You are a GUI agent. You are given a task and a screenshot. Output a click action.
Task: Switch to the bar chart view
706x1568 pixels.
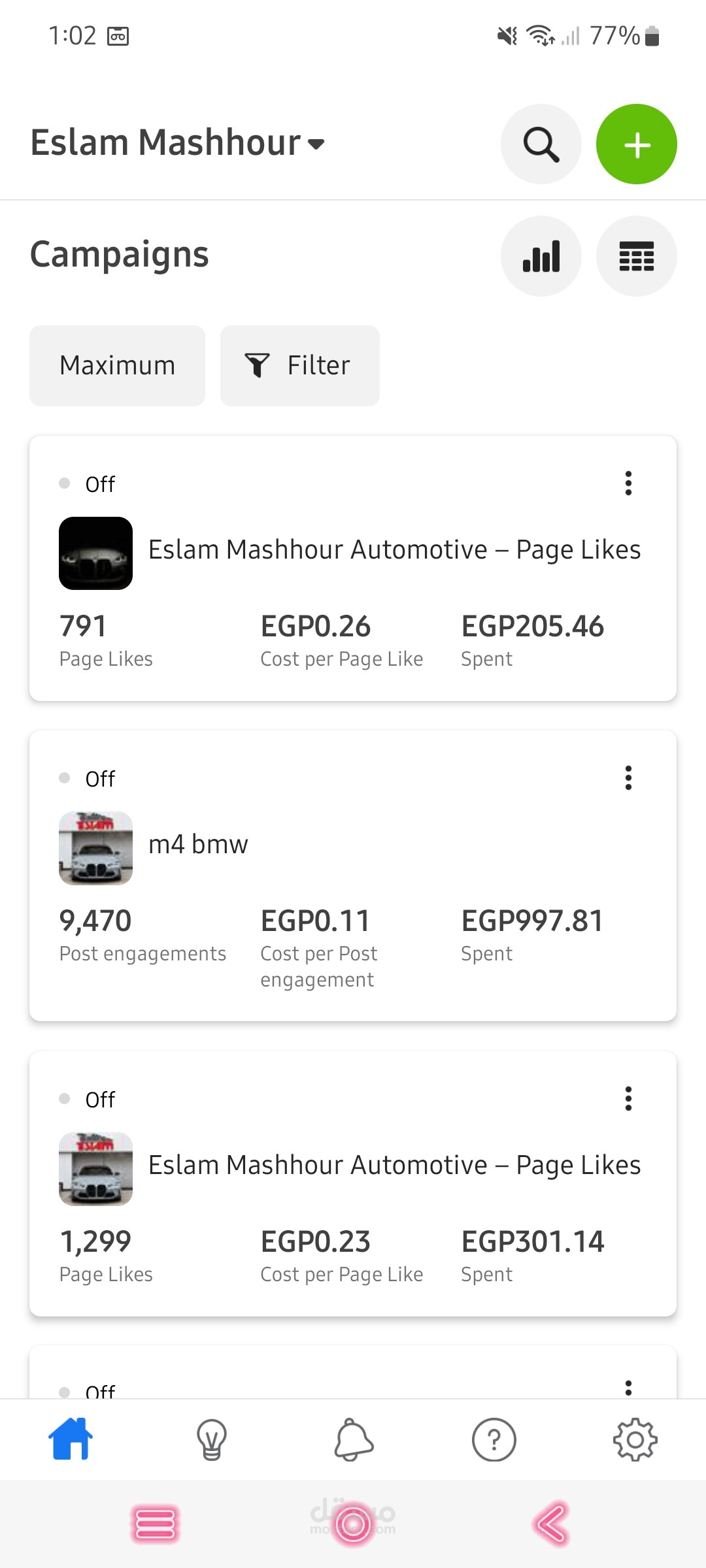(541, 256)
